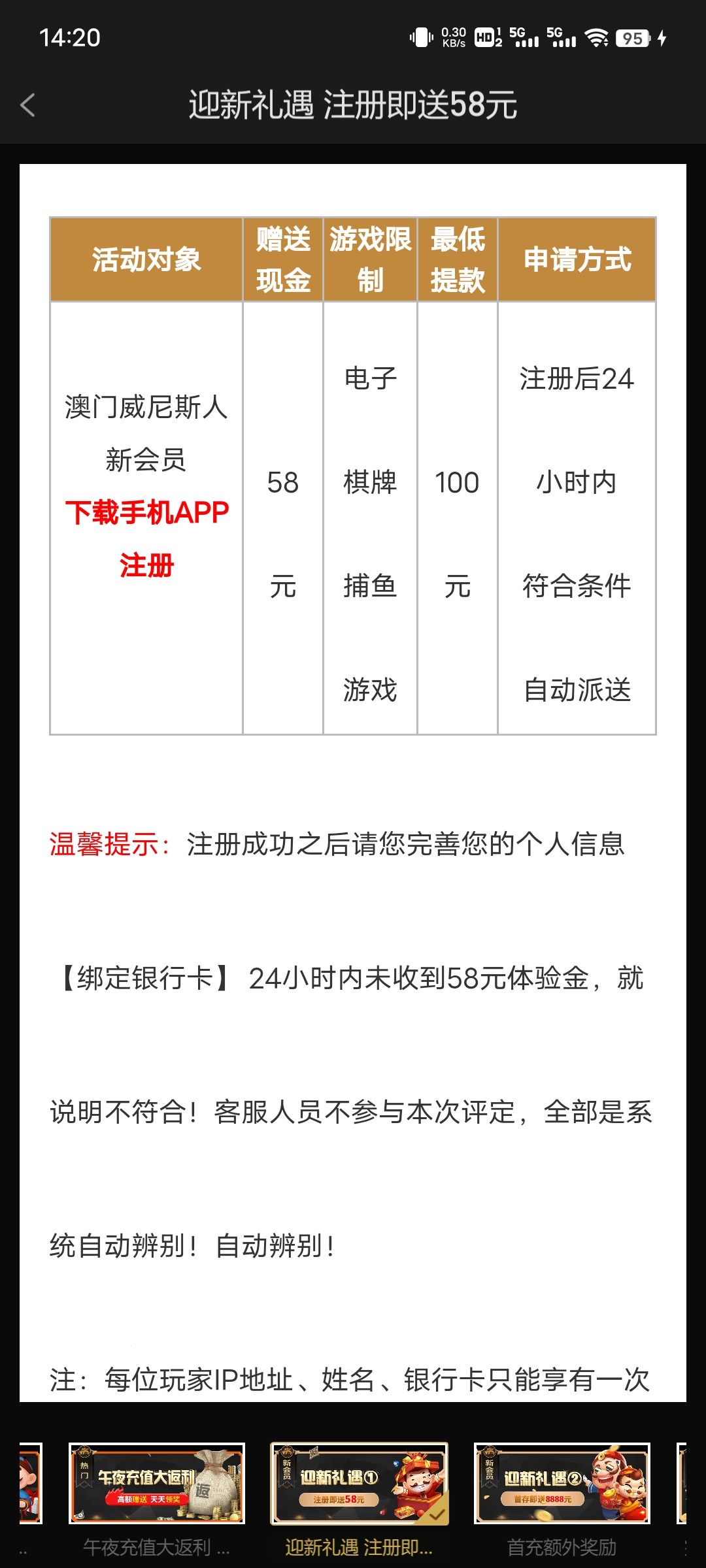Open the 午夜充值大返利 promotion card
Viewport: 706px width, 1568px height.
(x=157, y=1483)
